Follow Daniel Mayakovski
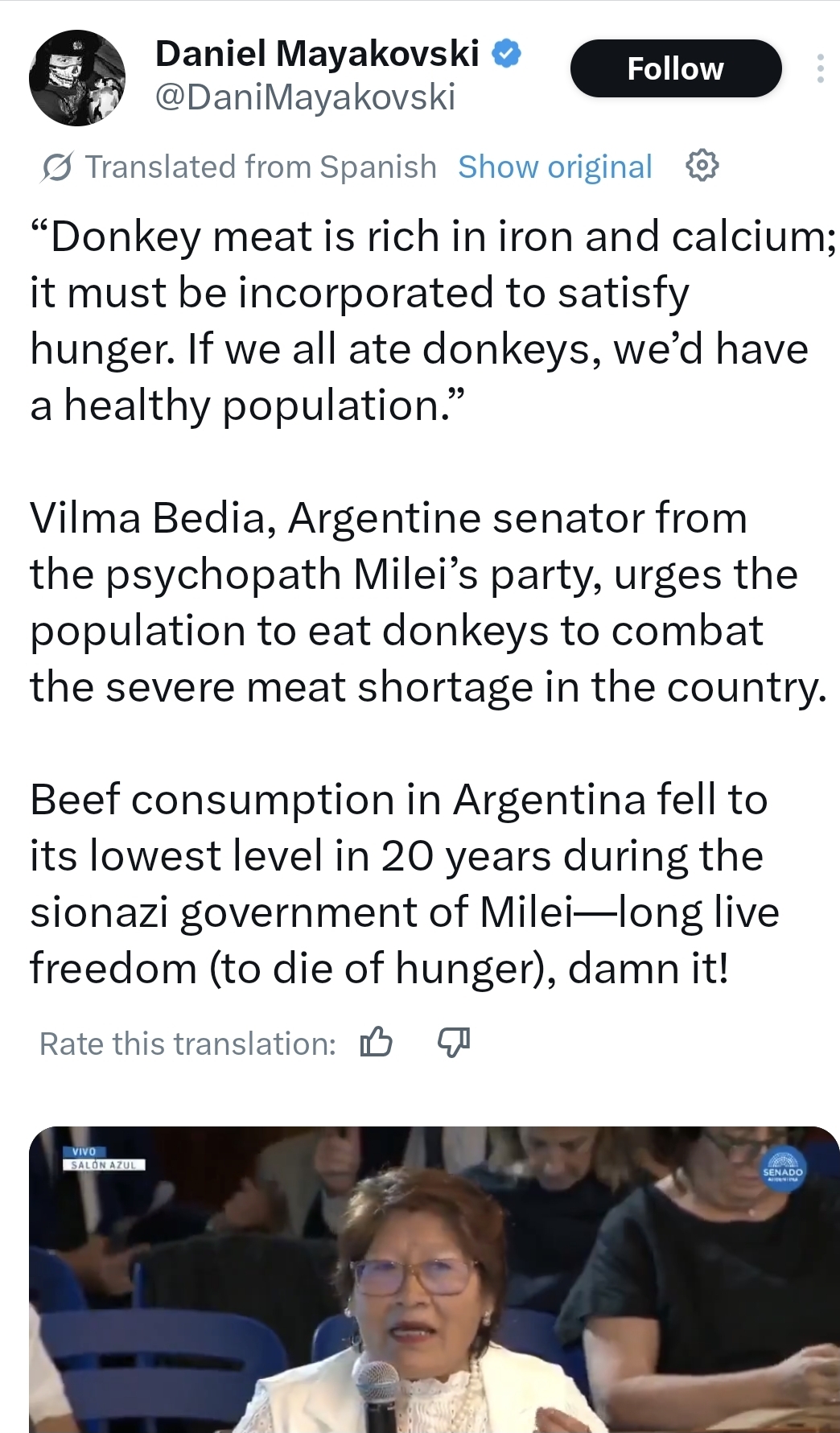Viewport: 840px width, 1433px height. (675, 69)
